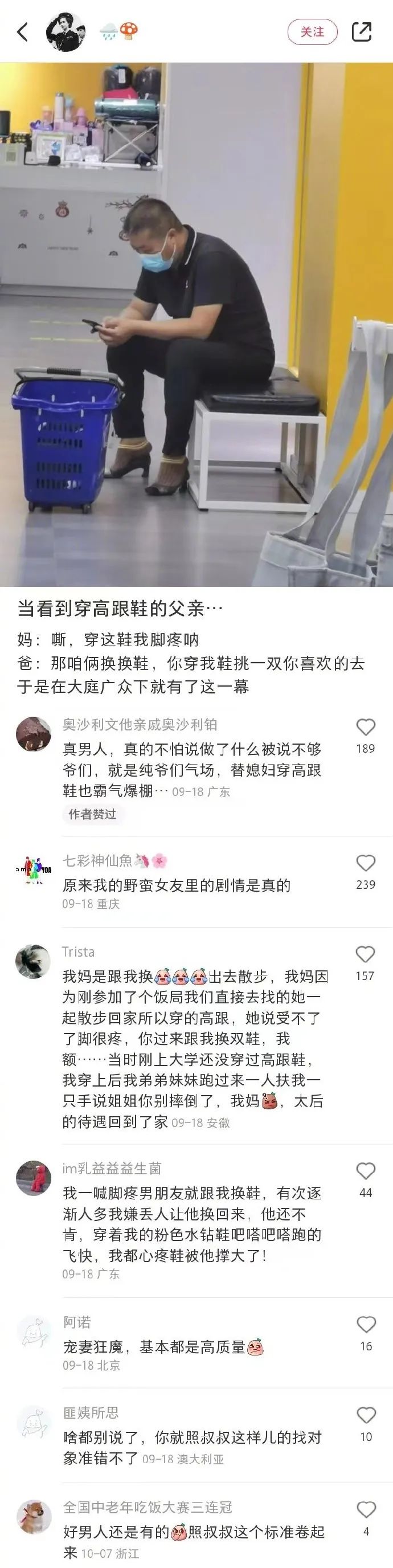Open 七彩神仙魚's profile avatar

coord(34,869)
